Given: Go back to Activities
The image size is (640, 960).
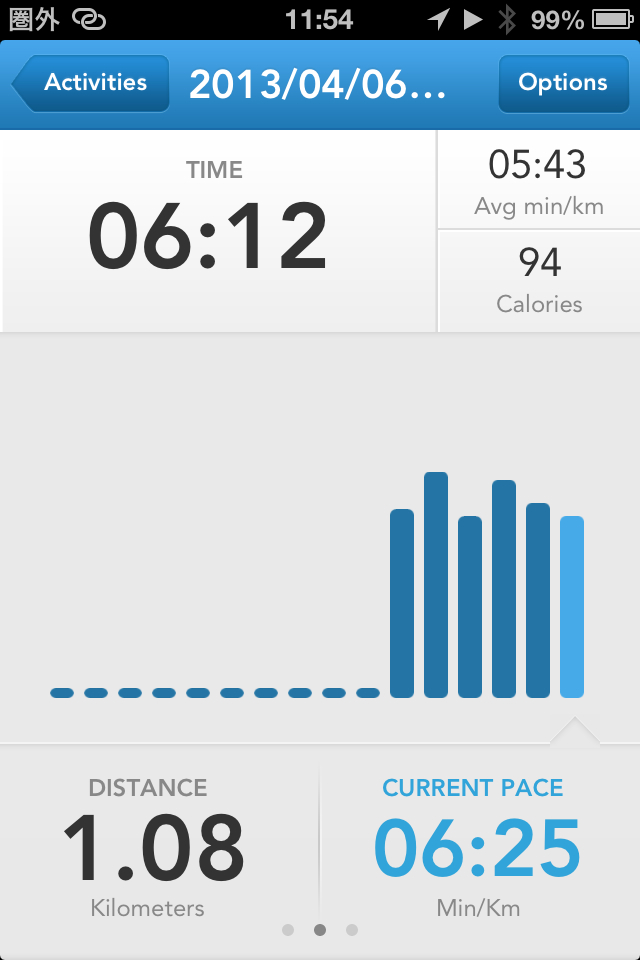Looking at the screenshot, I should 90,83.
